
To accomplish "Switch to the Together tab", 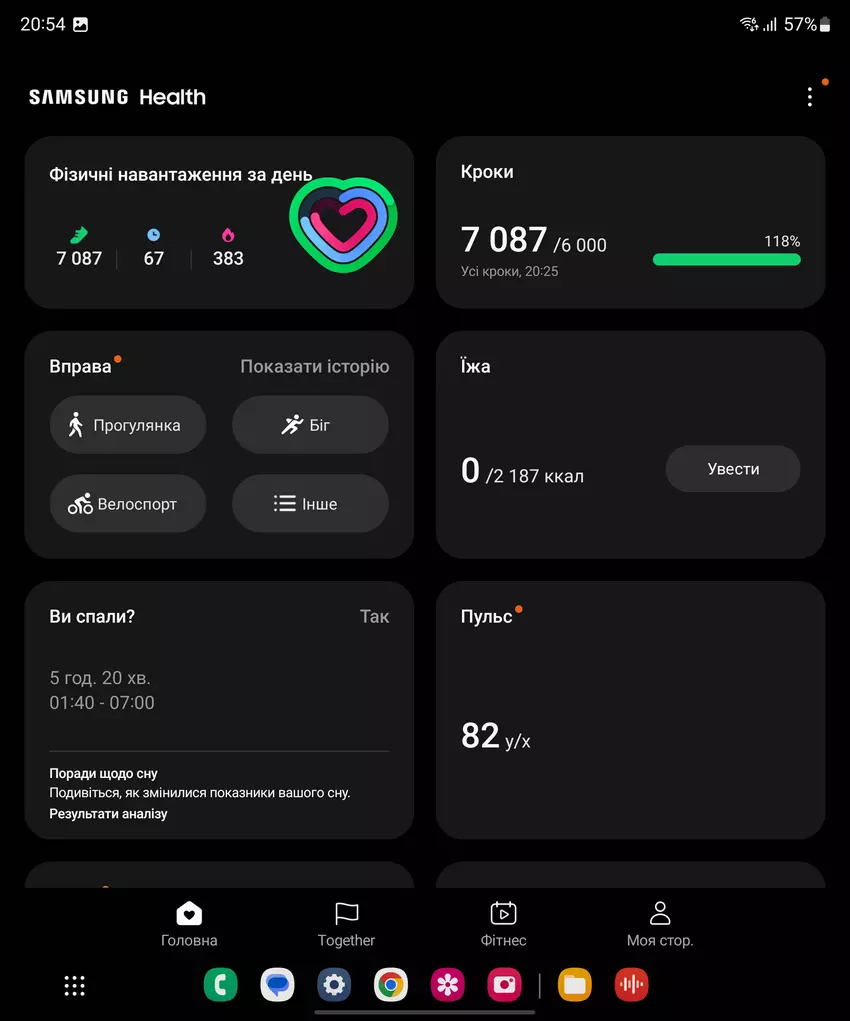I will (x=346, y=925).
